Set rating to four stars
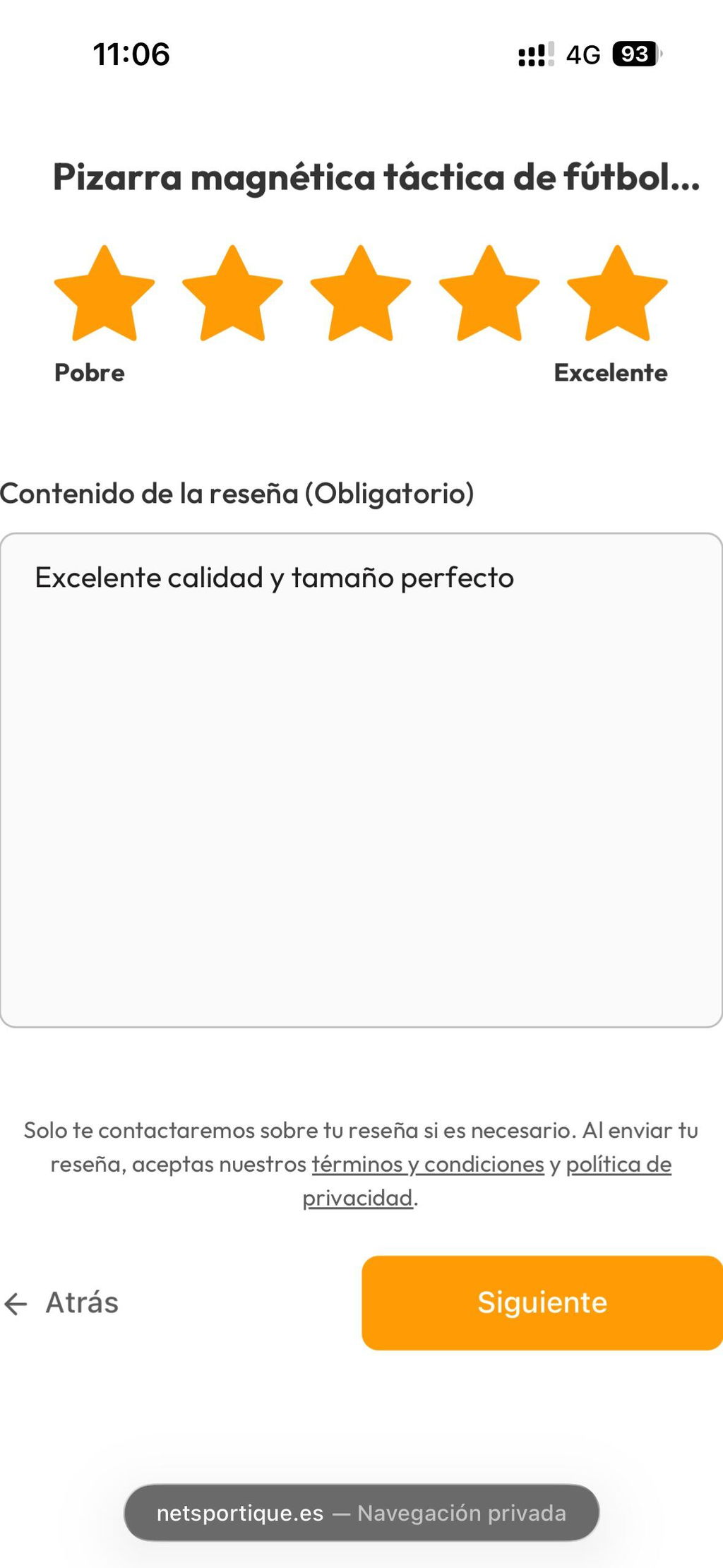Image resolution: width=723 pixels, height=1568 pixels. [x=489, y=294]
